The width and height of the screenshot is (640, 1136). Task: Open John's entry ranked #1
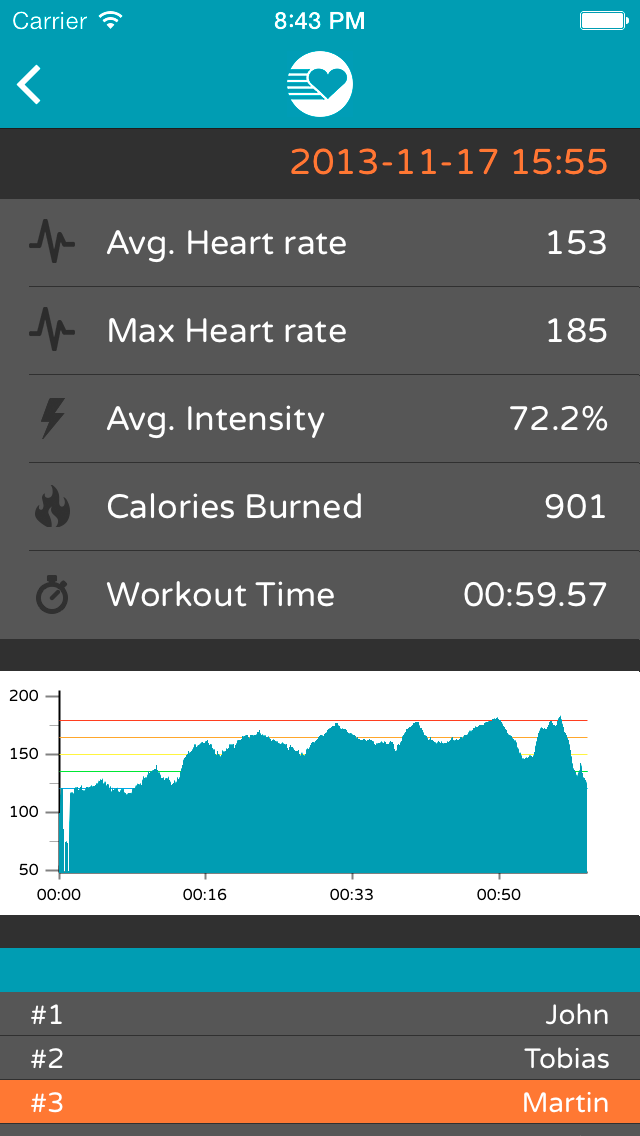(320, 1014)
